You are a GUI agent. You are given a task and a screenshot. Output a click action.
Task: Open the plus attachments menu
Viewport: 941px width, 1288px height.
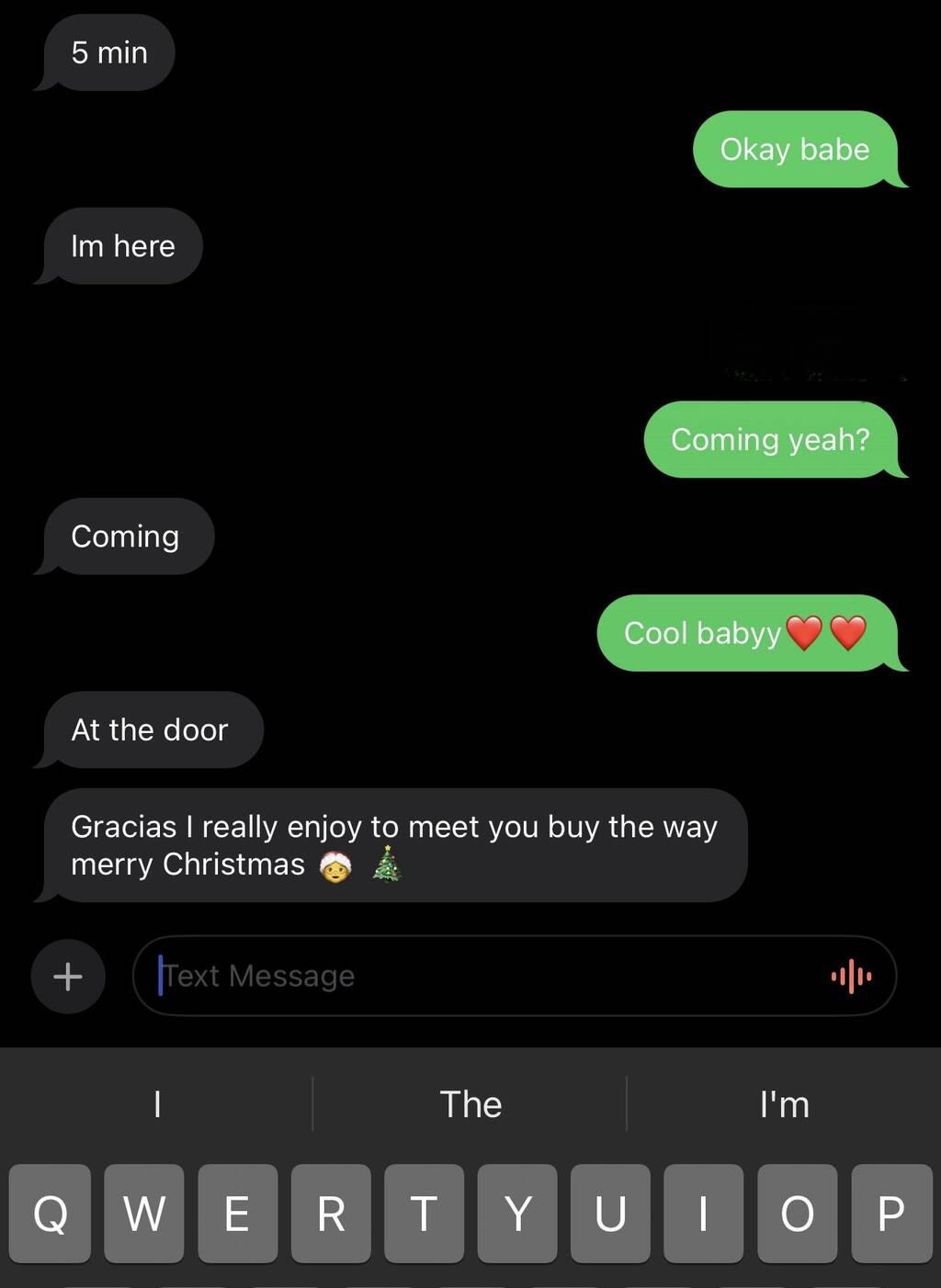(x=68, y=976)
